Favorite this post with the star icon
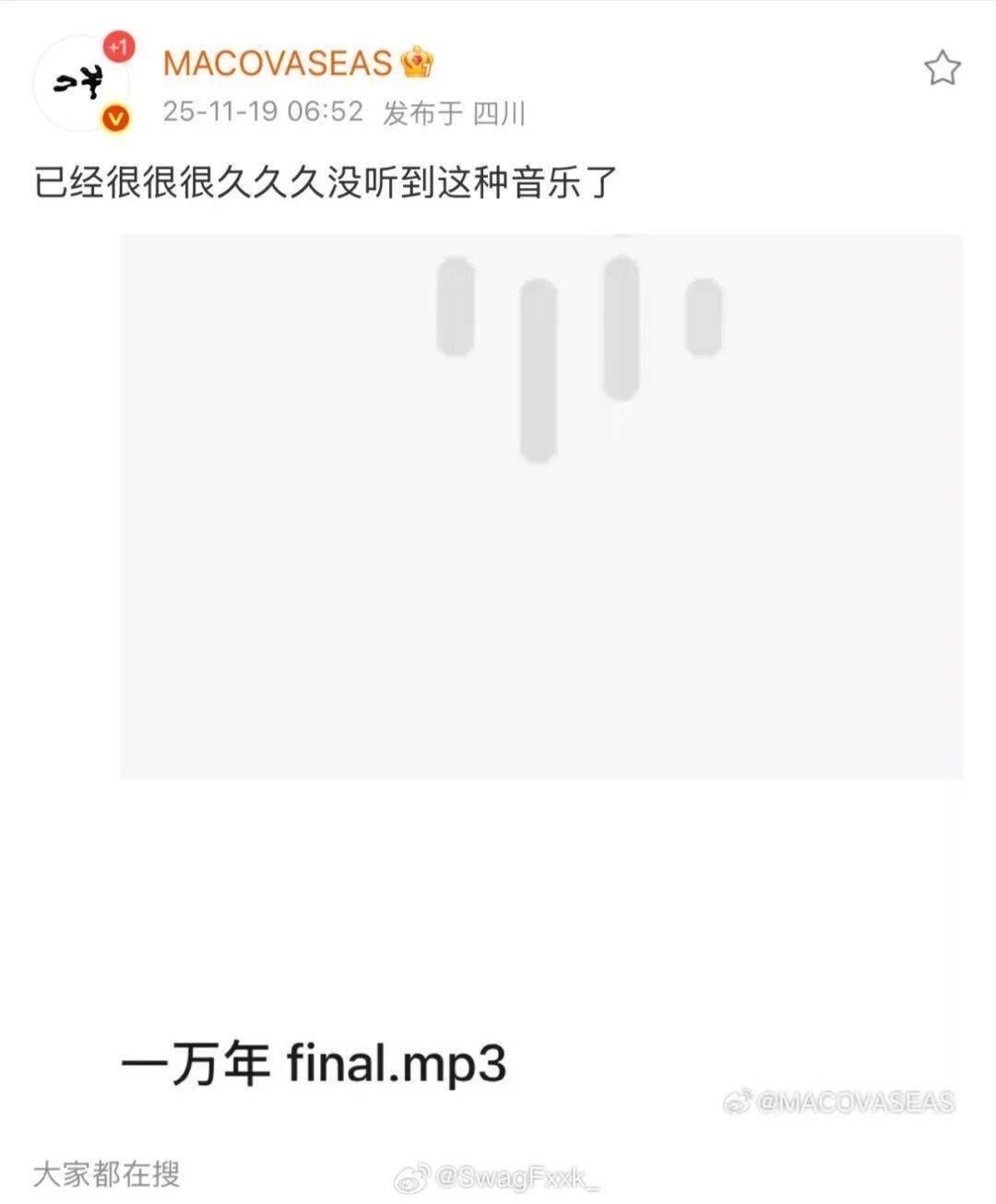This screenshot has width=996, height=1204. pyautogui.click(x=942, y=69)
